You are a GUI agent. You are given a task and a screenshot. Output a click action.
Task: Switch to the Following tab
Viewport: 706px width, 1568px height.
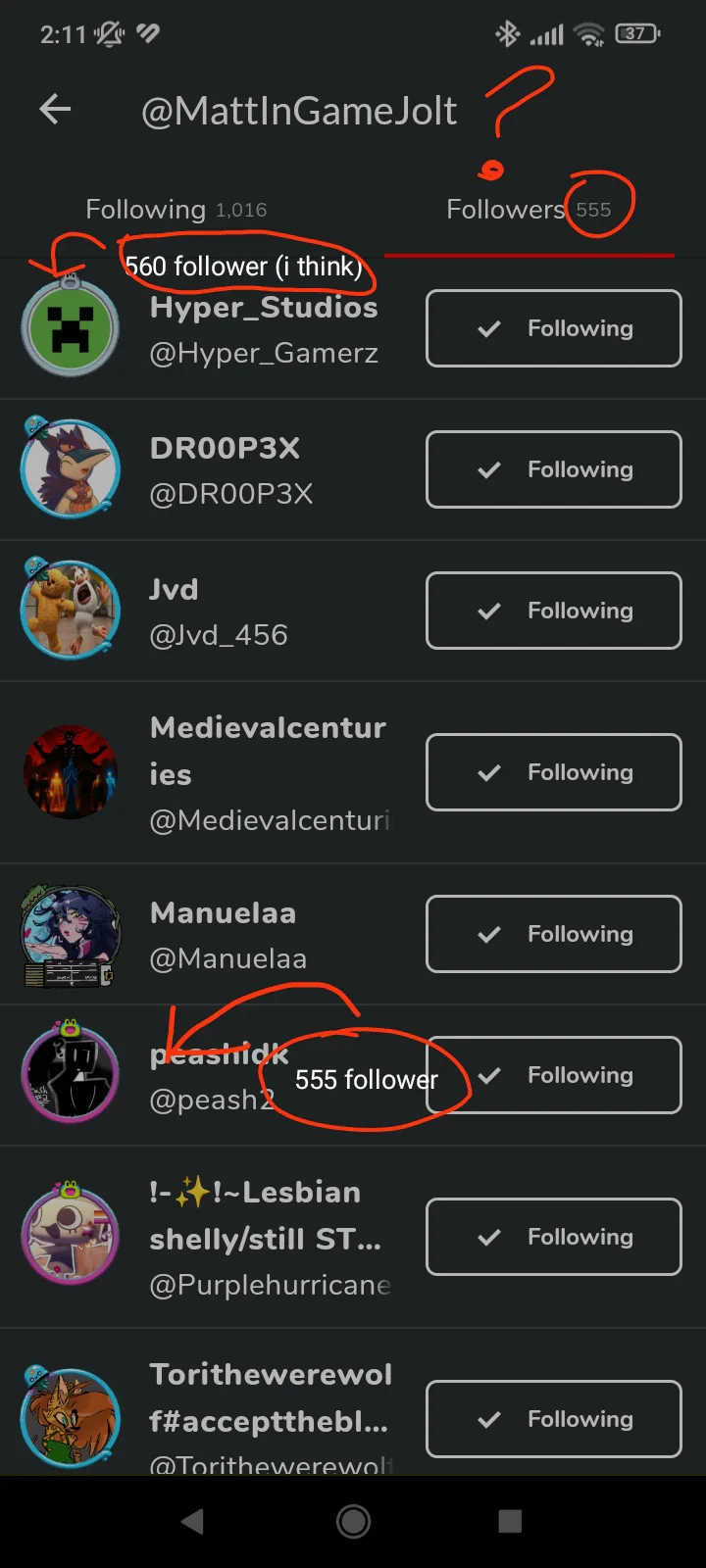pos(176,210)
